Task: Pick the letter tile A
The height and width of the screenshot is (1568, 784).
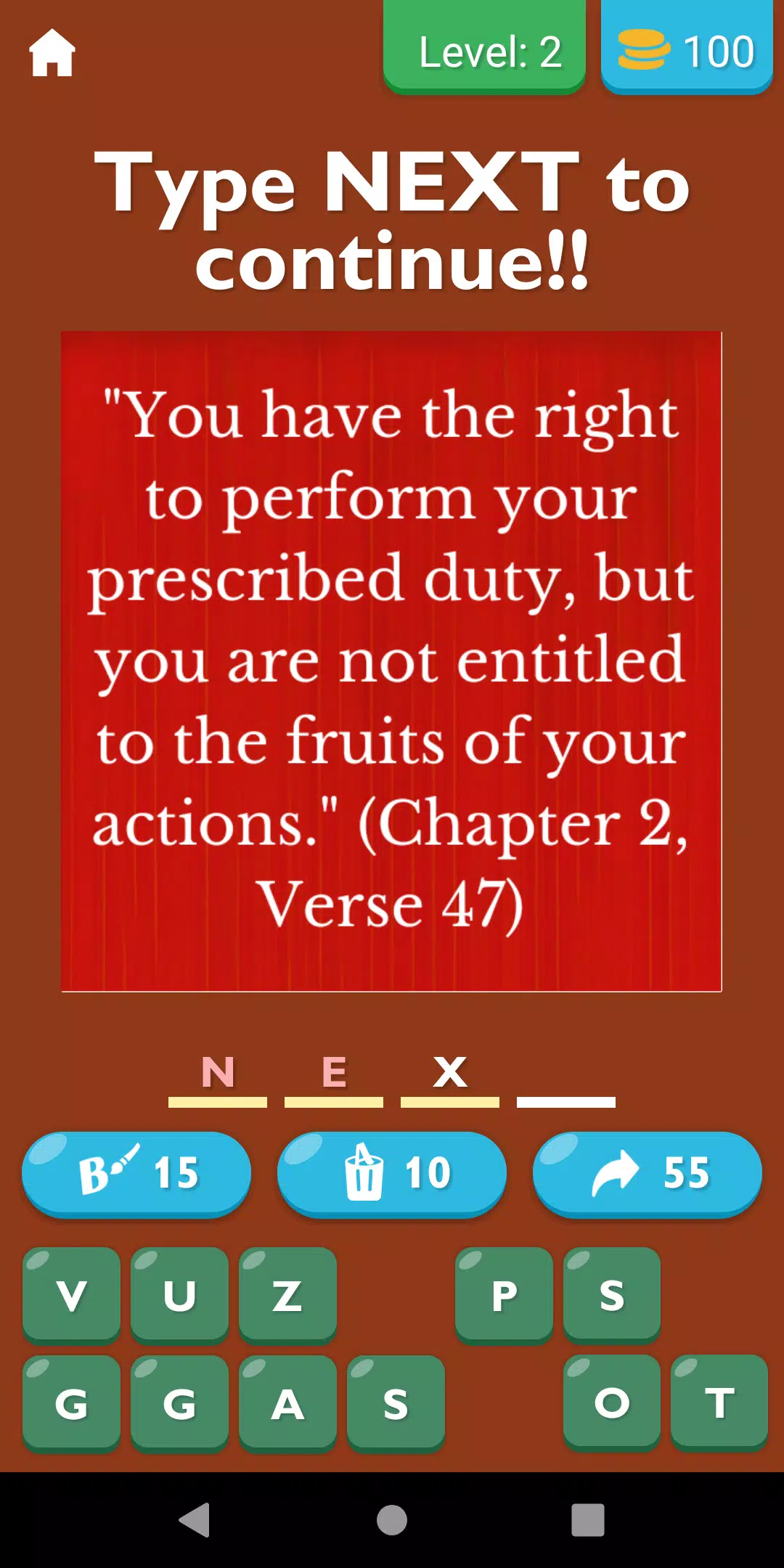Action: (x=287, y=1403)
